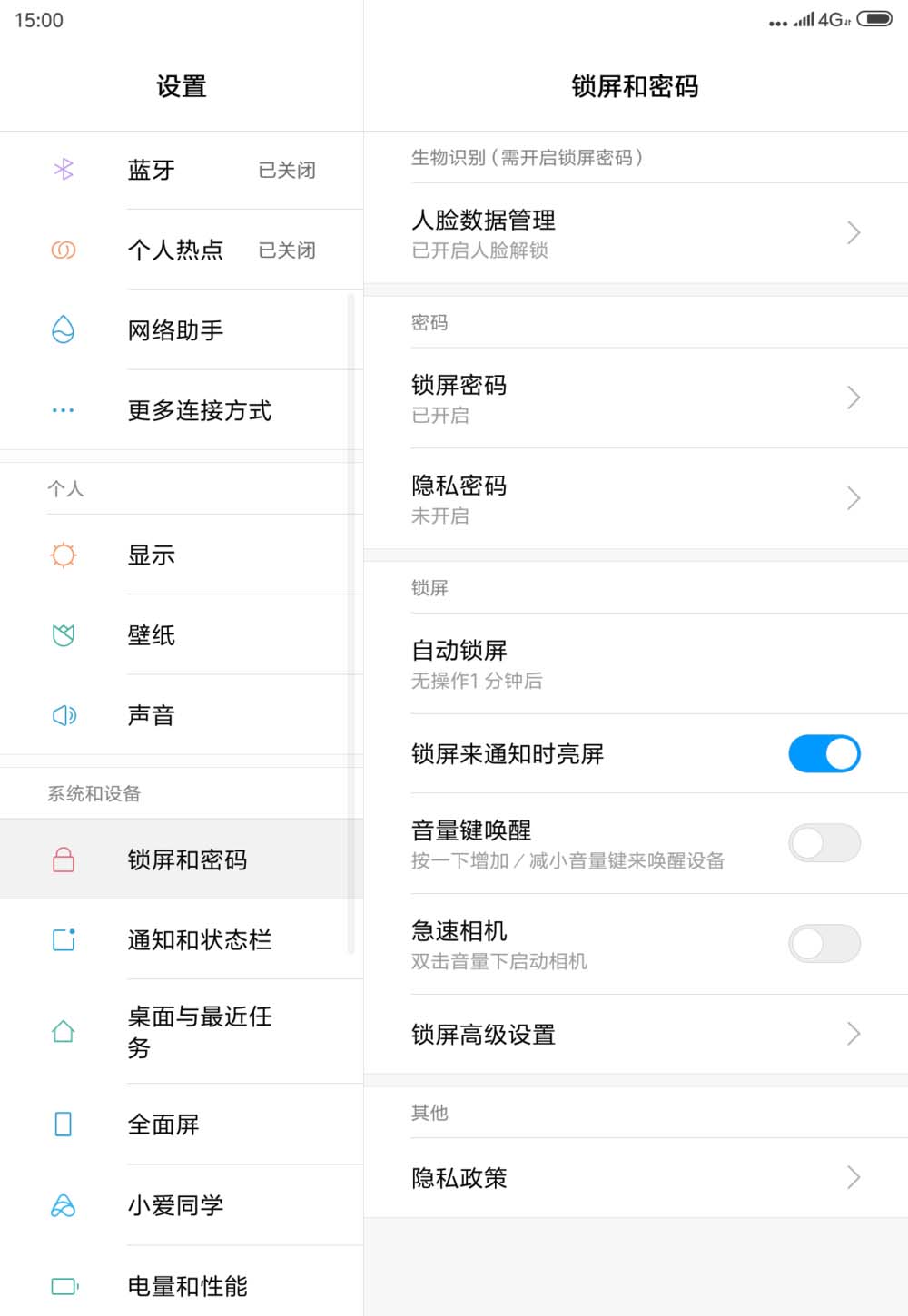This screenshot has width=908, height=1316.
Task: Disable 锁屏来通知时亮屏 switch
Action: tap(824, 754)
